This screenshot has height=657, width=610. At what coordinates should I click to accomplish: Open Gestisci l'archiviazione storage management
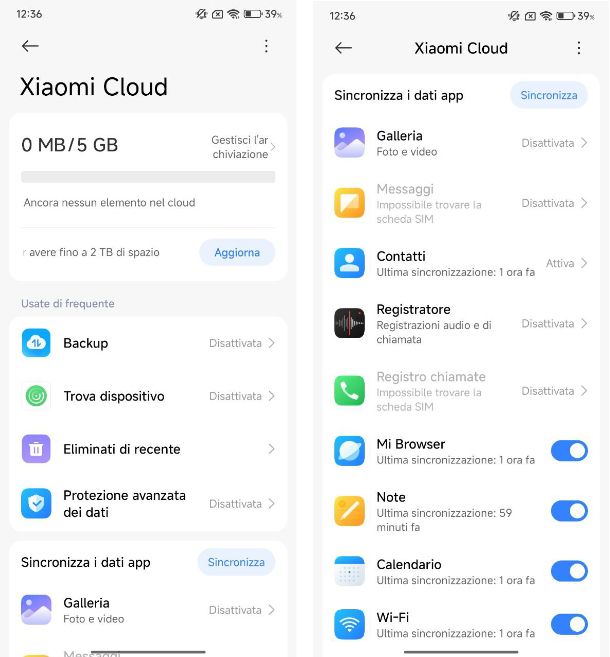coord(243,148)
